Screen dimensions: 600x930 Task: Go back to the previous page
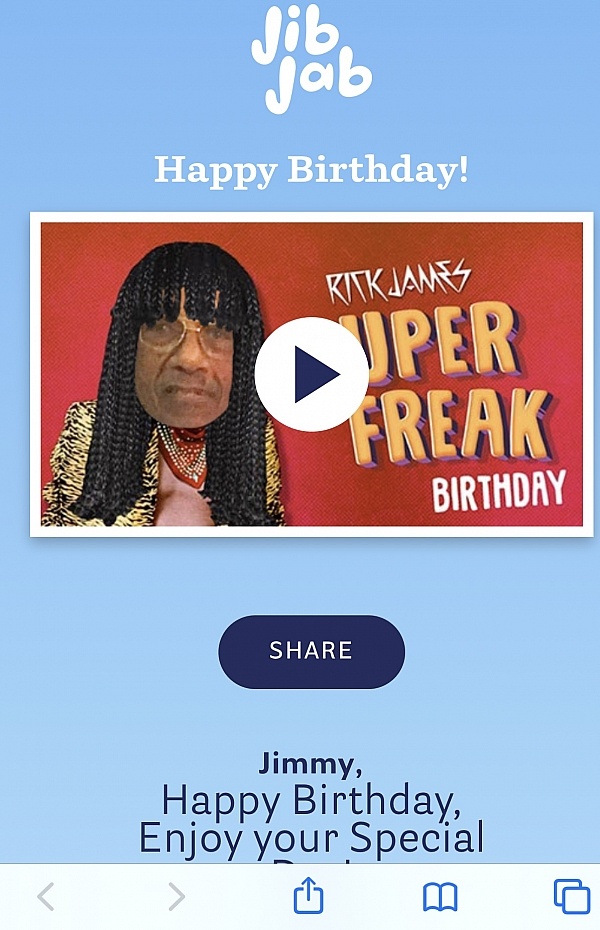coord(45,897)
